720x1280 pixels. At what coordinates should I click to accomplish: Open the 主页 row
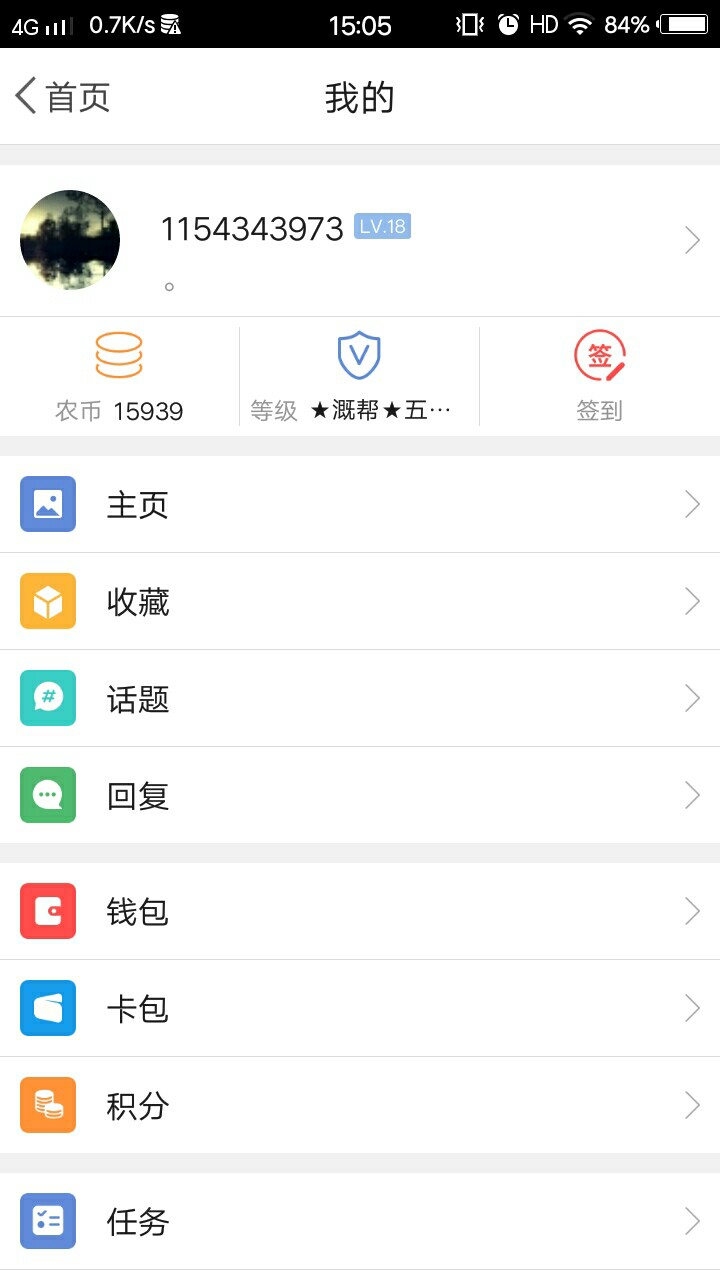[360, 505]
